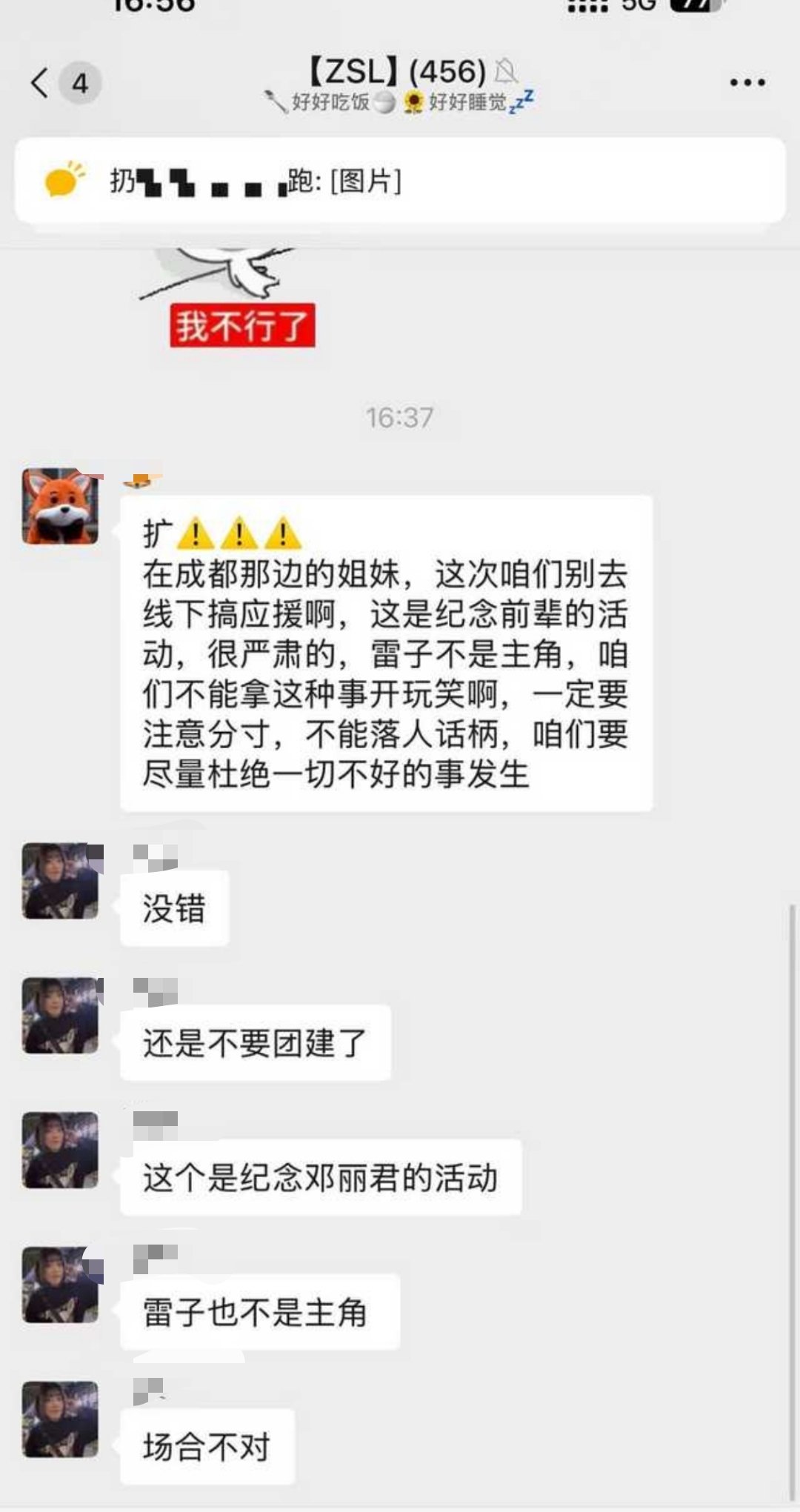Image resolution: width=800 pixels, height=1512 pixels.
Task: Tap the 16:37 timestamp in the chat
Action: pos(400,416)
